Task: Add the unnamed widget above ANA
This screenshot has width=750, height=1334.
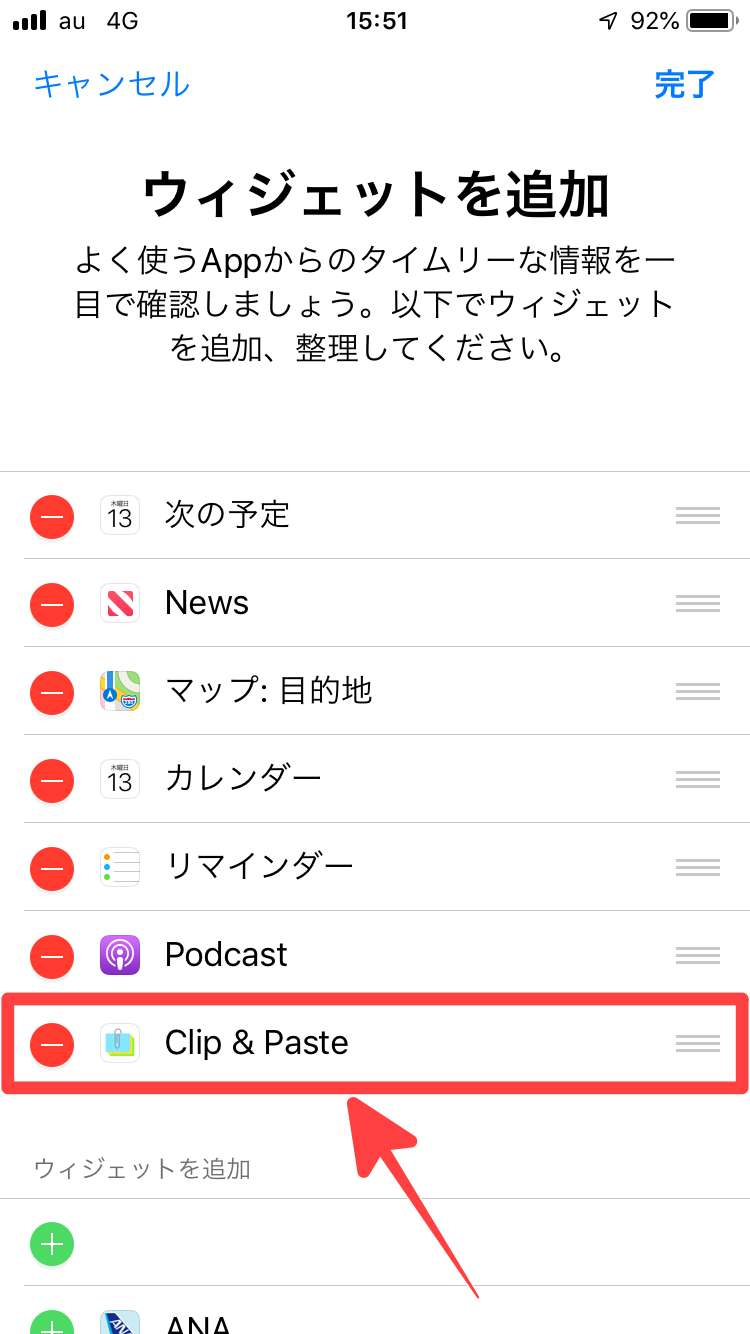Action: pos(52,1244)
